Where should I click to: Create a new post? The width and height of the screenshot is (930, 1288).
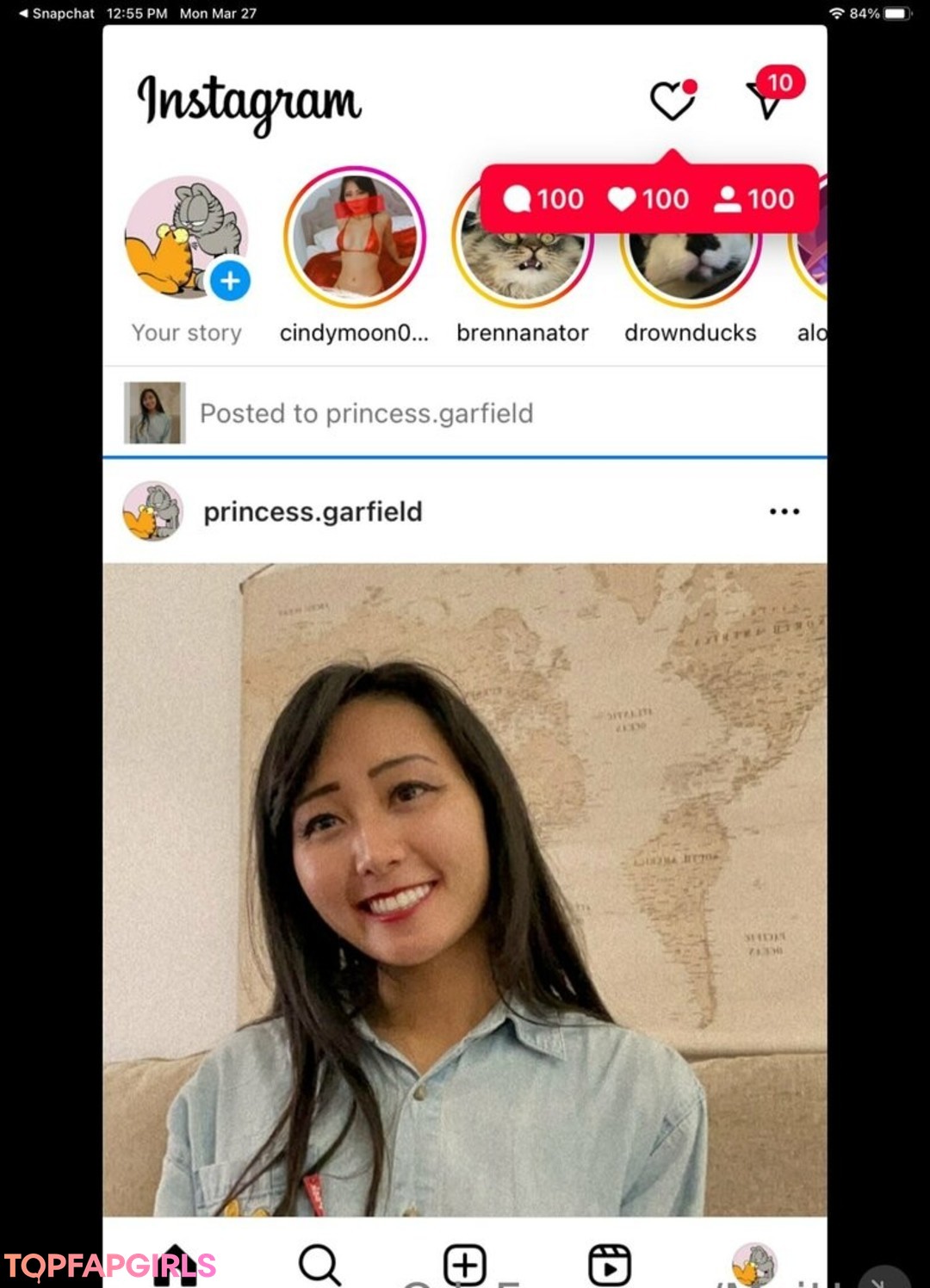pos(465,1264)
